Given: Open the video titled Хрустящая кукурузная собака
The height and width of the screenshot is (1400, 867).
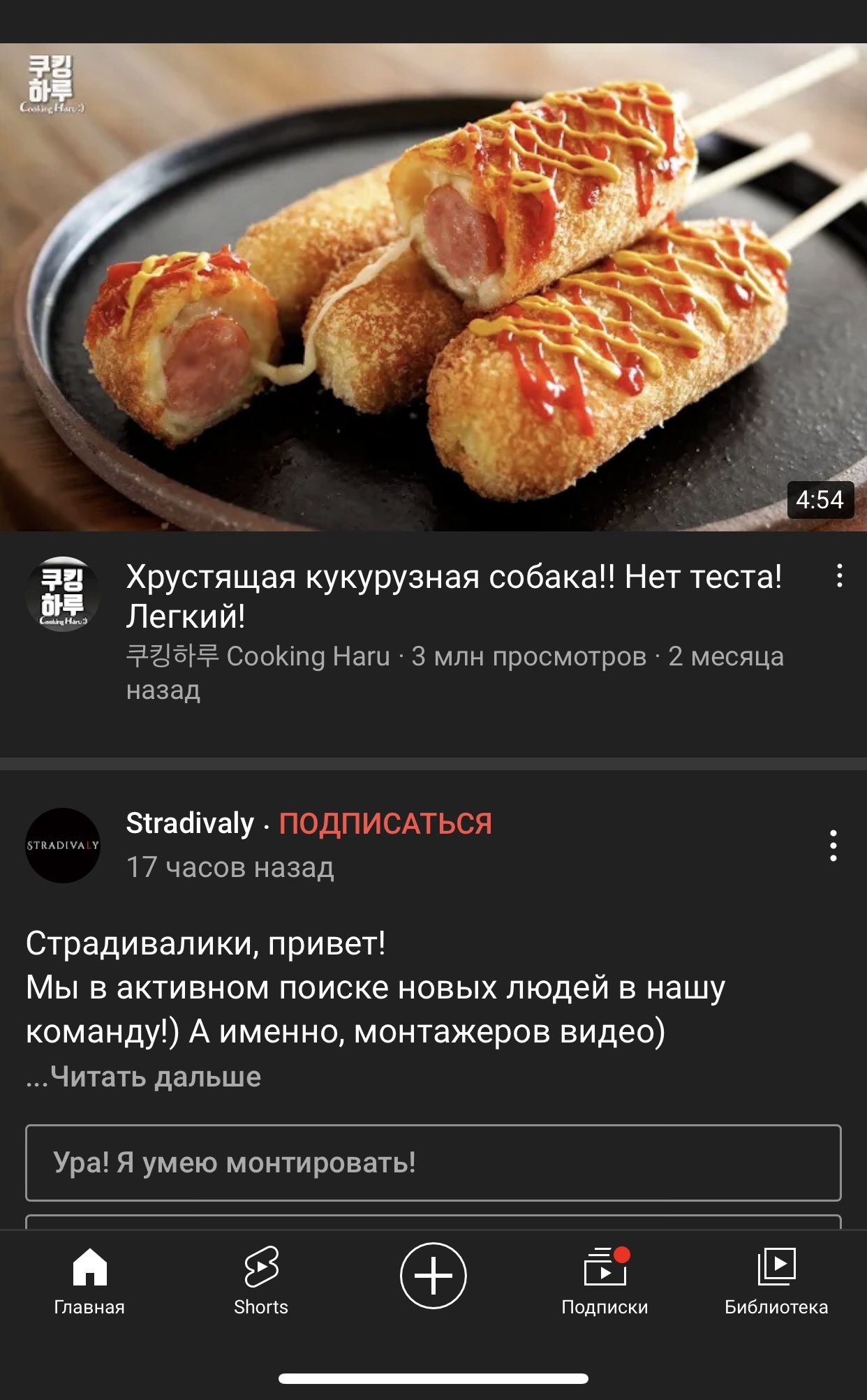Looking at the screenshot, I should [454, 596].
